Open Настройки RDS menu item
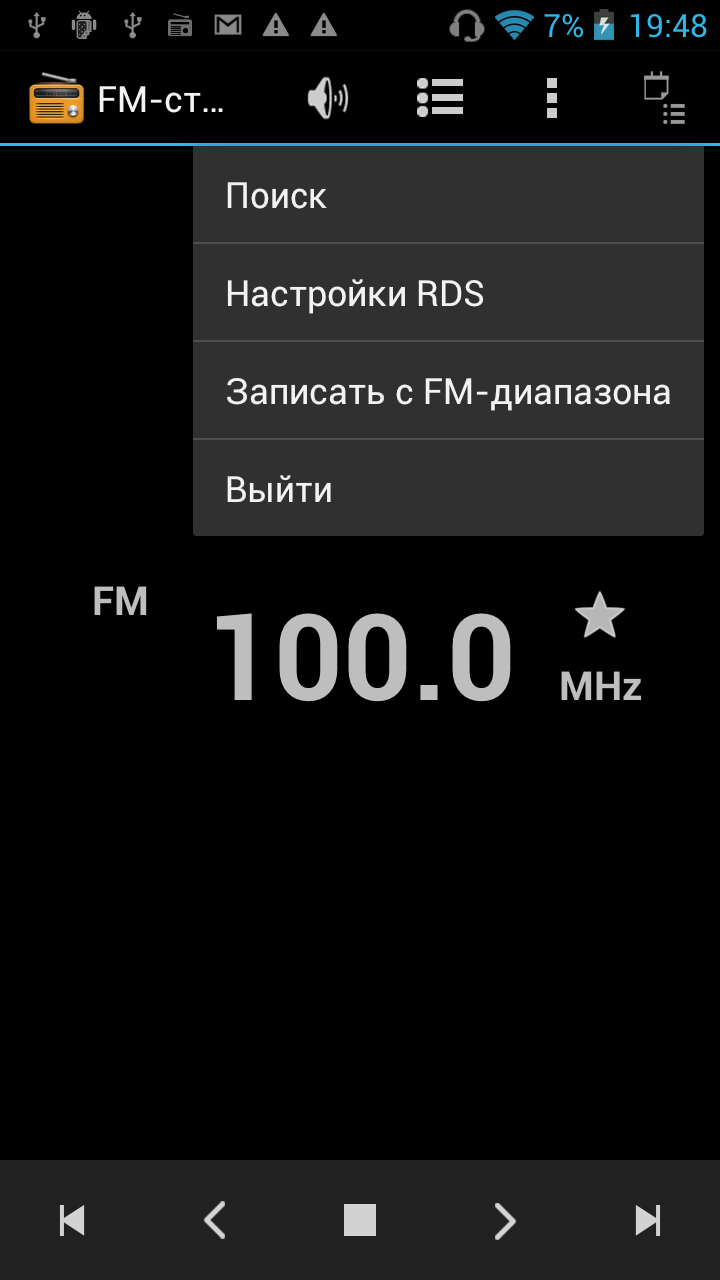 tap(448, 294)
